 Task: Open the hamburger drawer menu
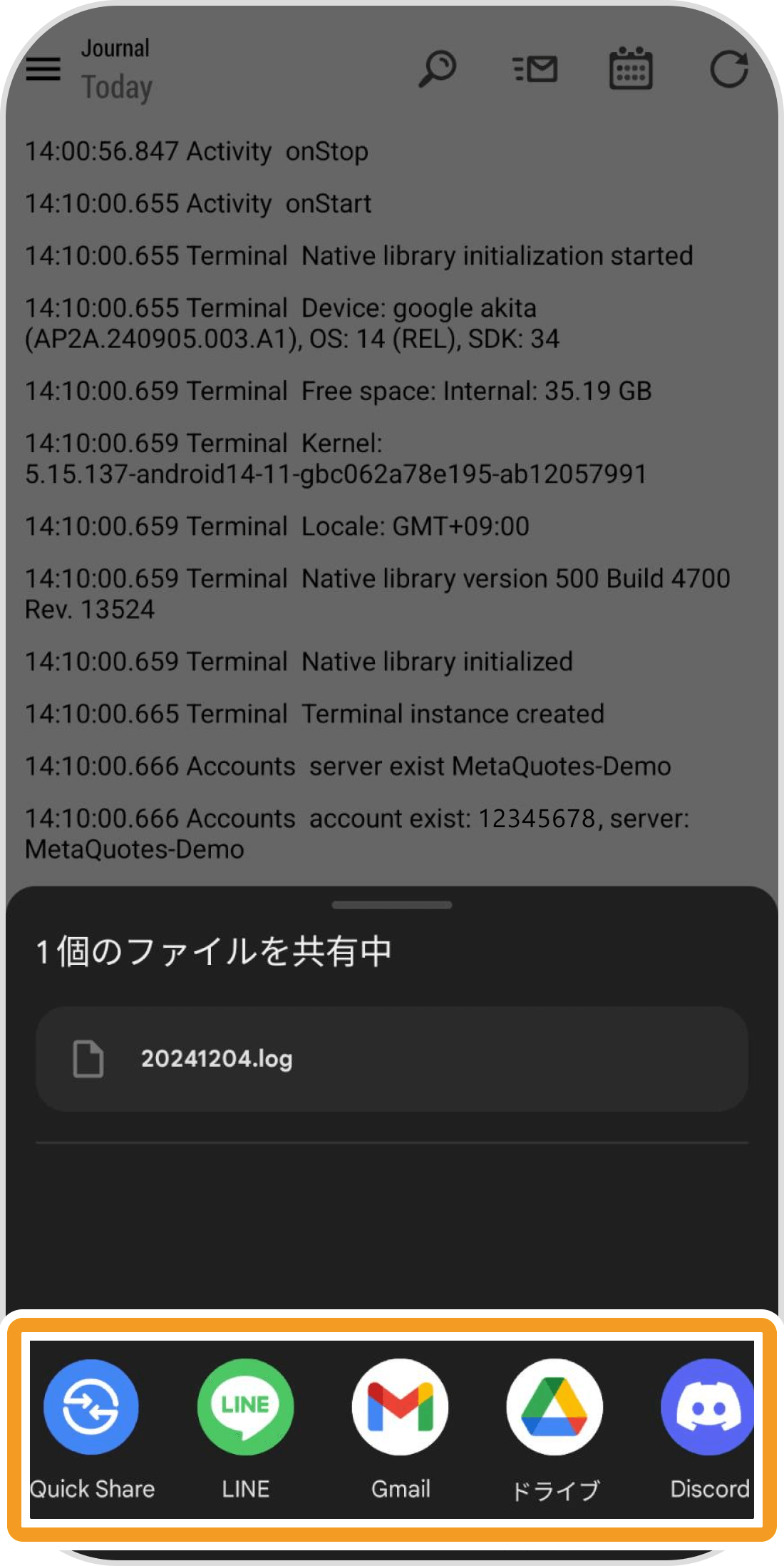click(43, 69)
